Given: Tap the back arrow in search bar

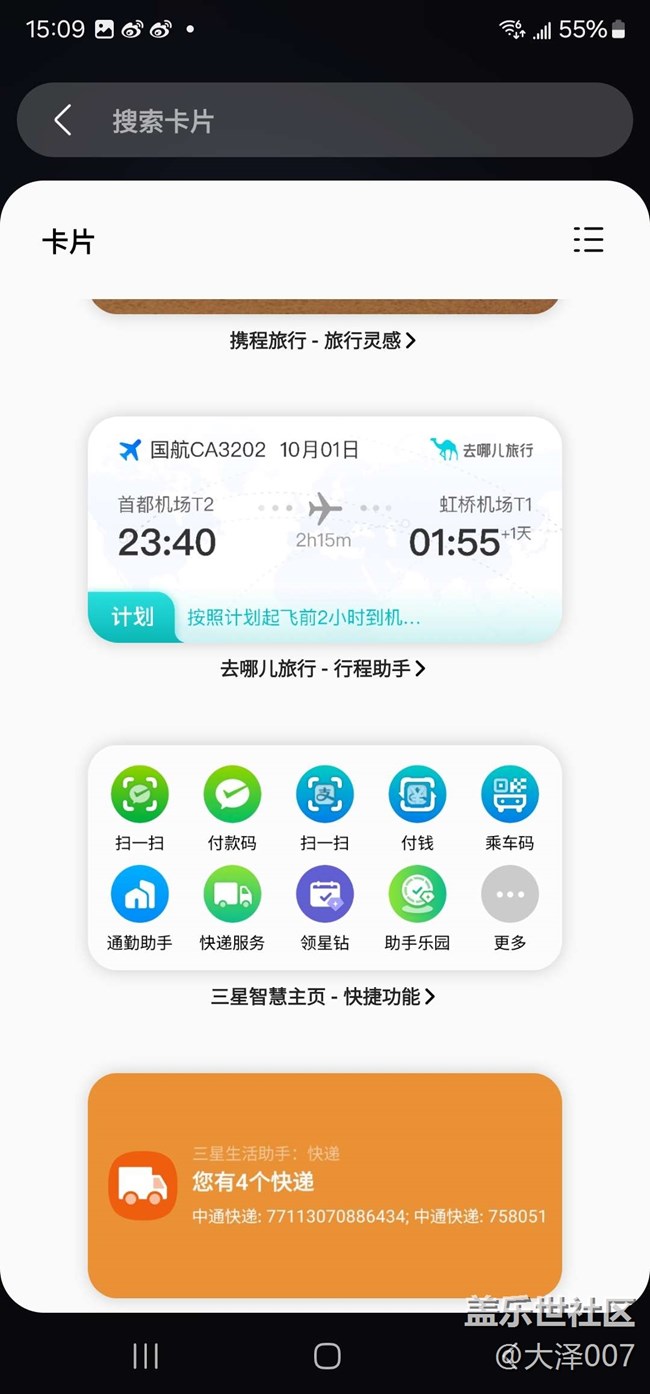Looking at the screenshot, I should pyautogui.click(x=62, y=121).
